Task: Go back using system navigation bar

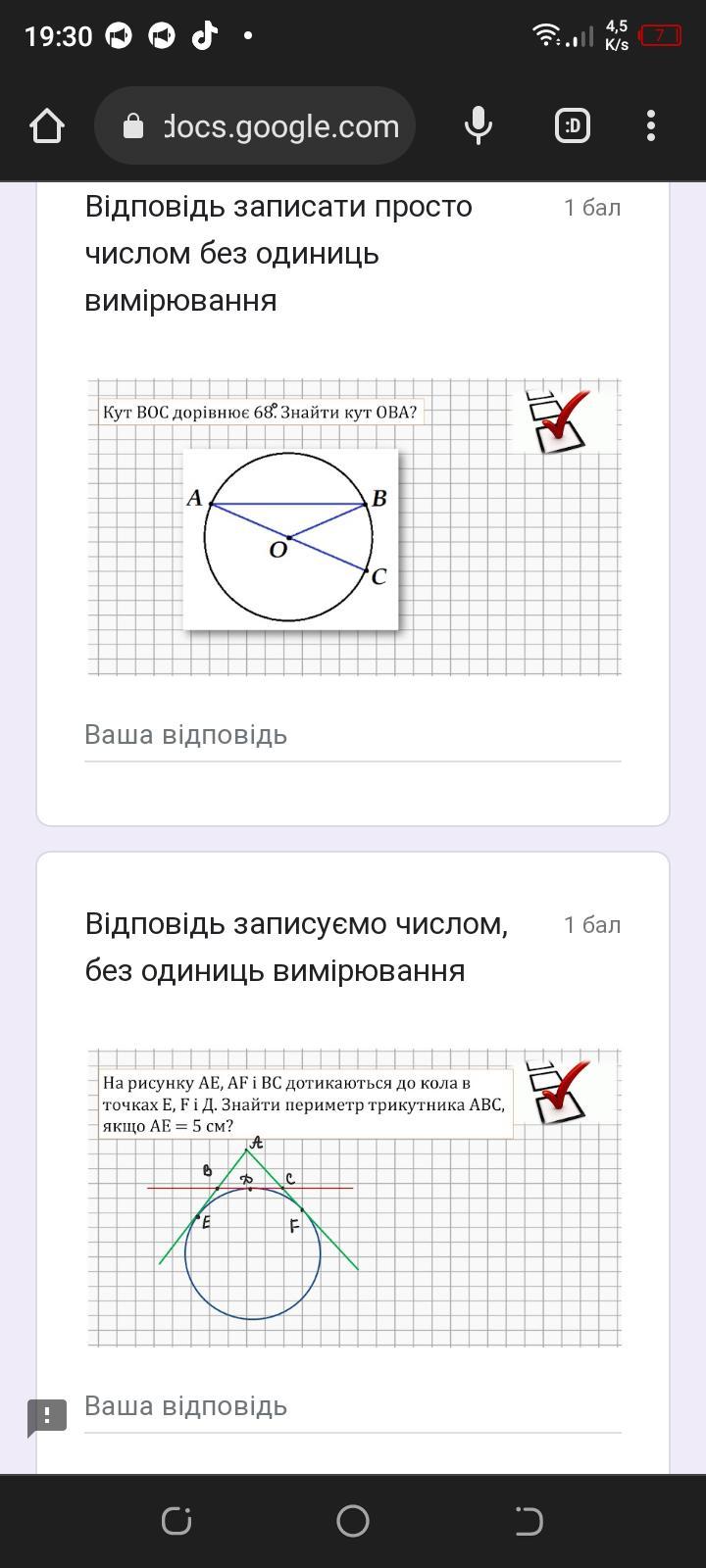Action: click(x=529, y=1521)
